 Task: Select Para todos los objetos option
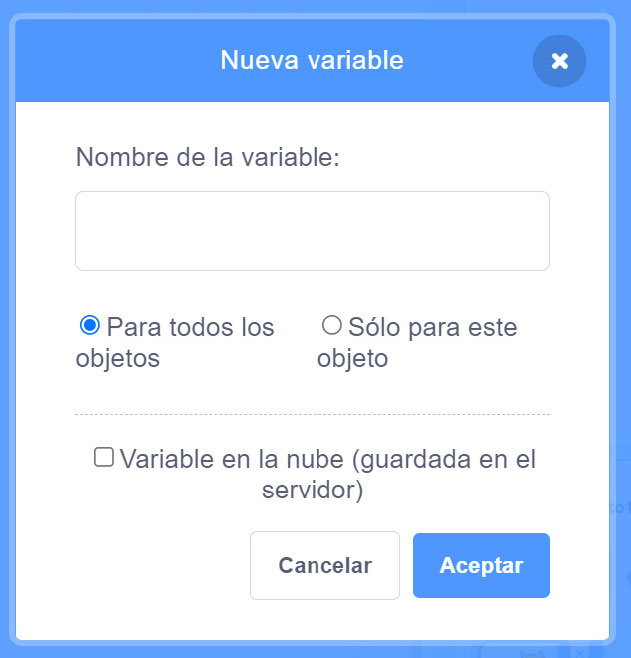[90, 325]
